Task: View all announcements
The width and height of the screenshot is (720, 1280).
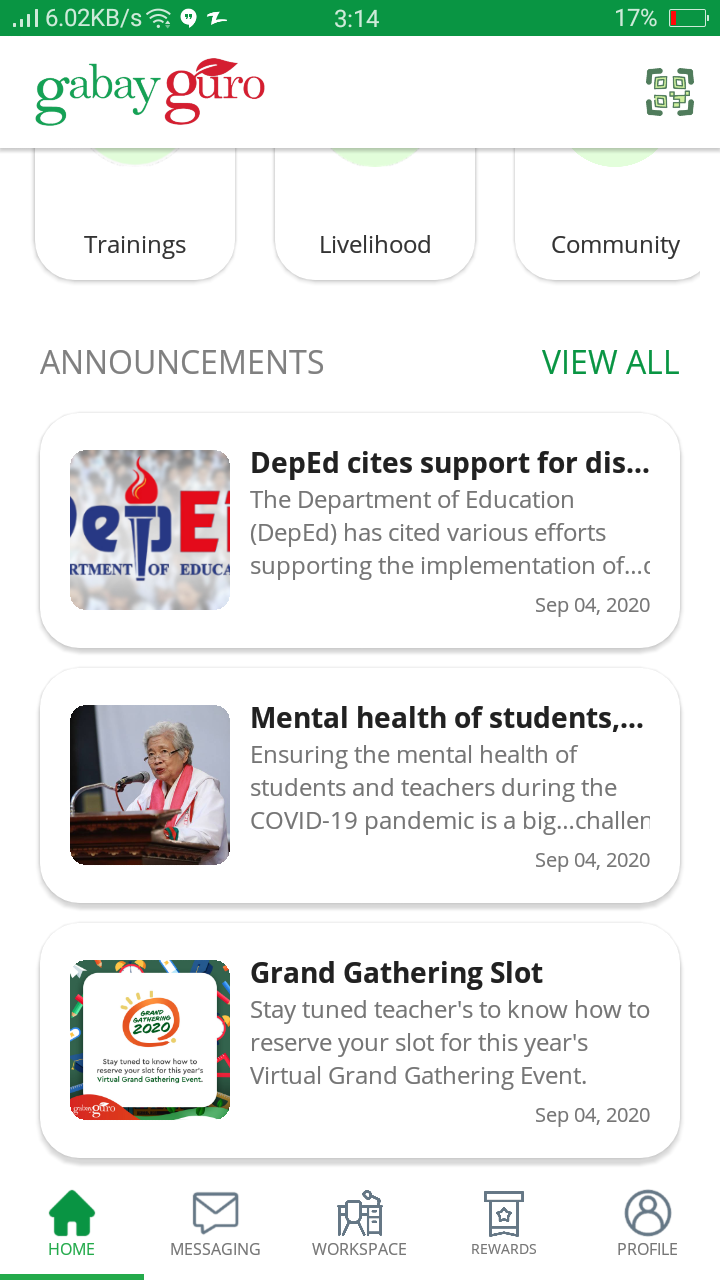Action: click(x=610, y=362)
